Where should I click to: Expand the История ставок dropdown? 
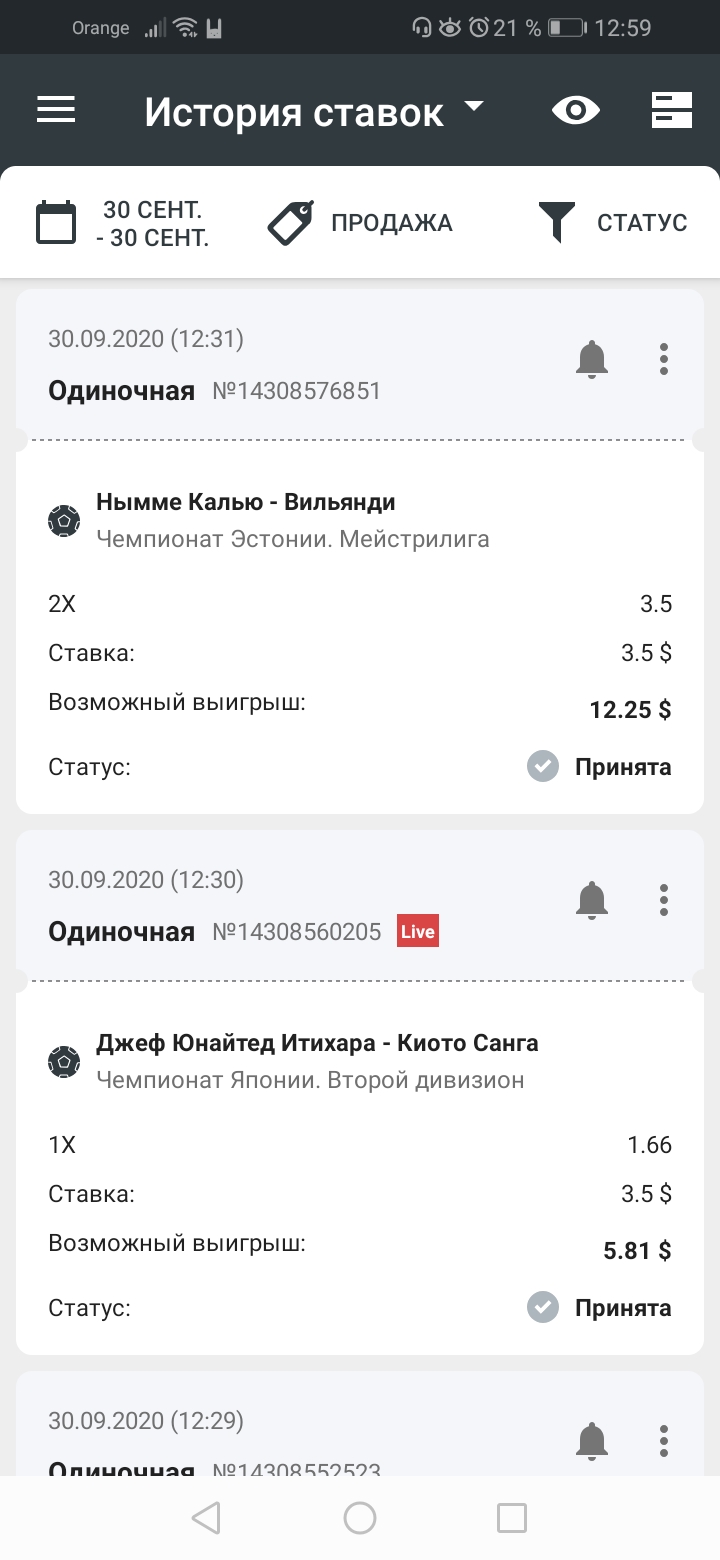(314, 111)
